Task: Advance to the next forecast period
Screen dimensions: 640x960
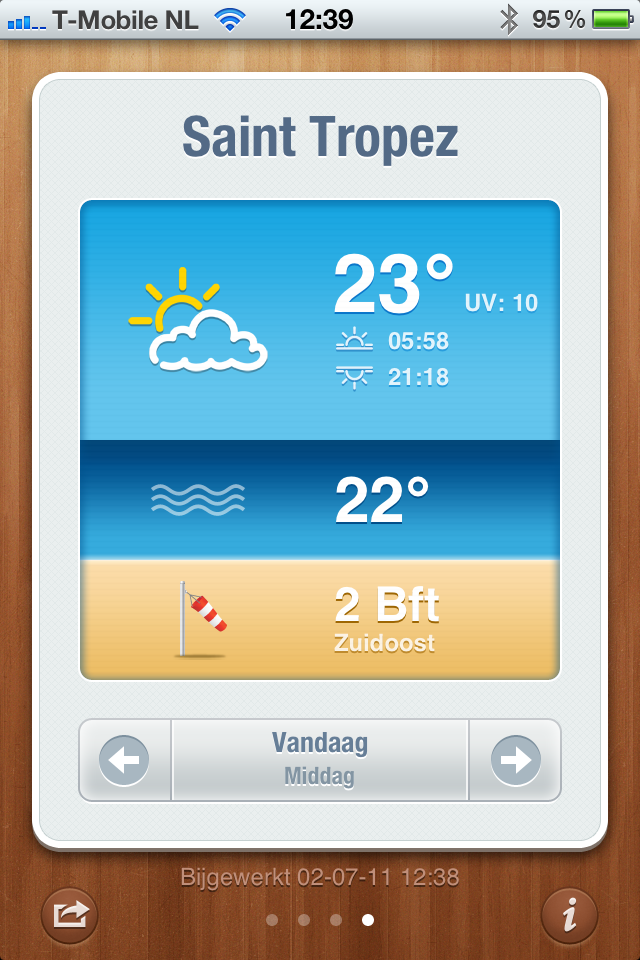Action: point(515,761)
